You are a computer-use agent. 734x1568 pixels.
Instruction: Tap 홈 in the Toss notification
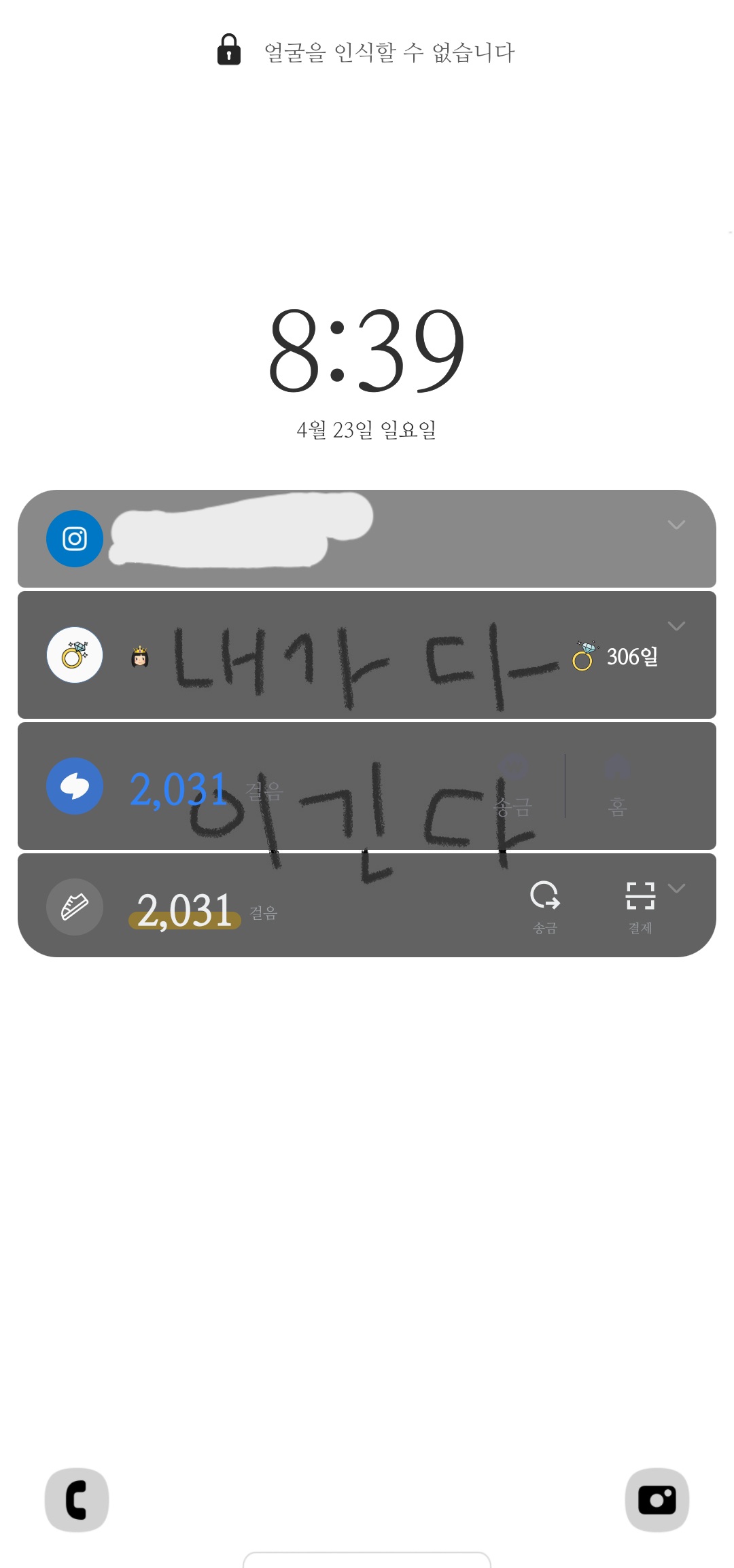tap(617, 788)
